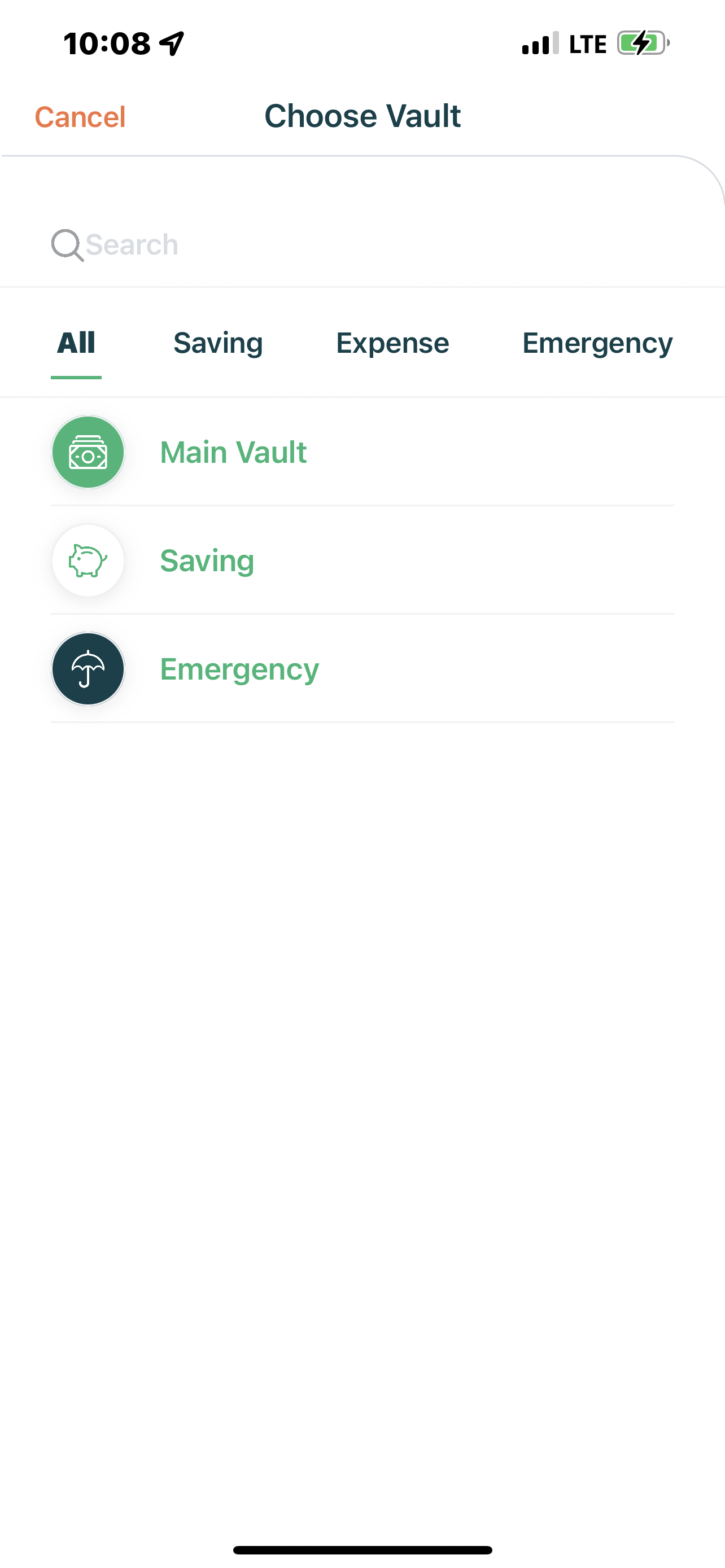725x1568 pixels.
Task: Switch to the Saving filter tab
Action: tap(218, 343)
